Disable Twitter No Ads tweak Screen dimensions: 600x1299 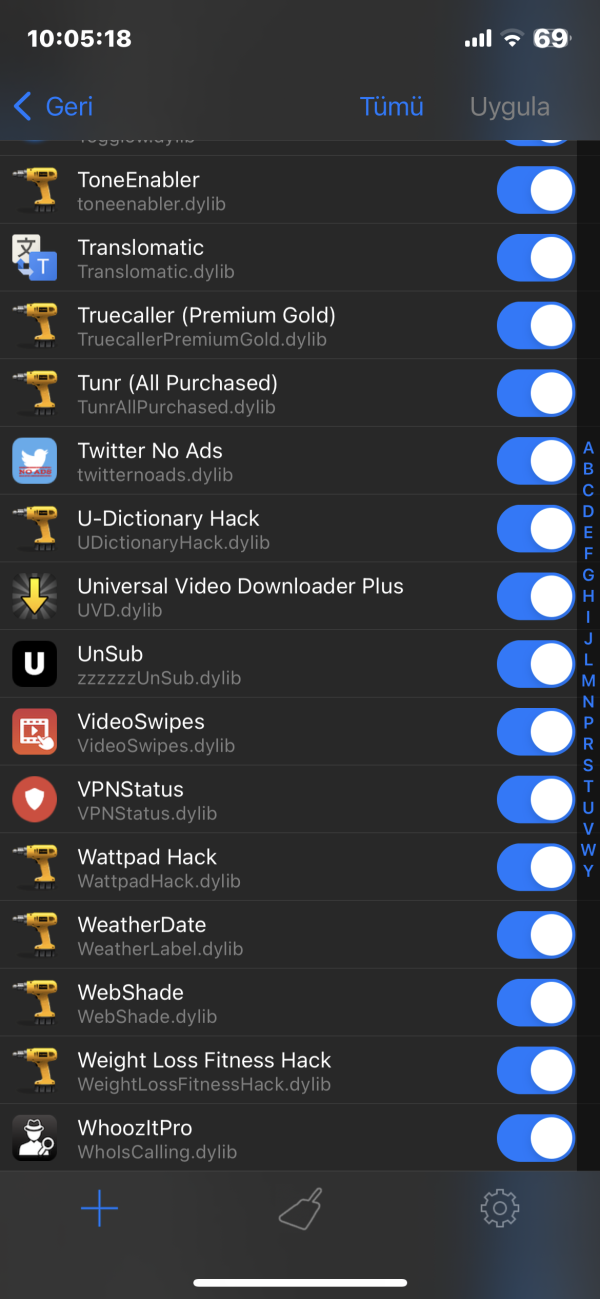click(535, 461)
